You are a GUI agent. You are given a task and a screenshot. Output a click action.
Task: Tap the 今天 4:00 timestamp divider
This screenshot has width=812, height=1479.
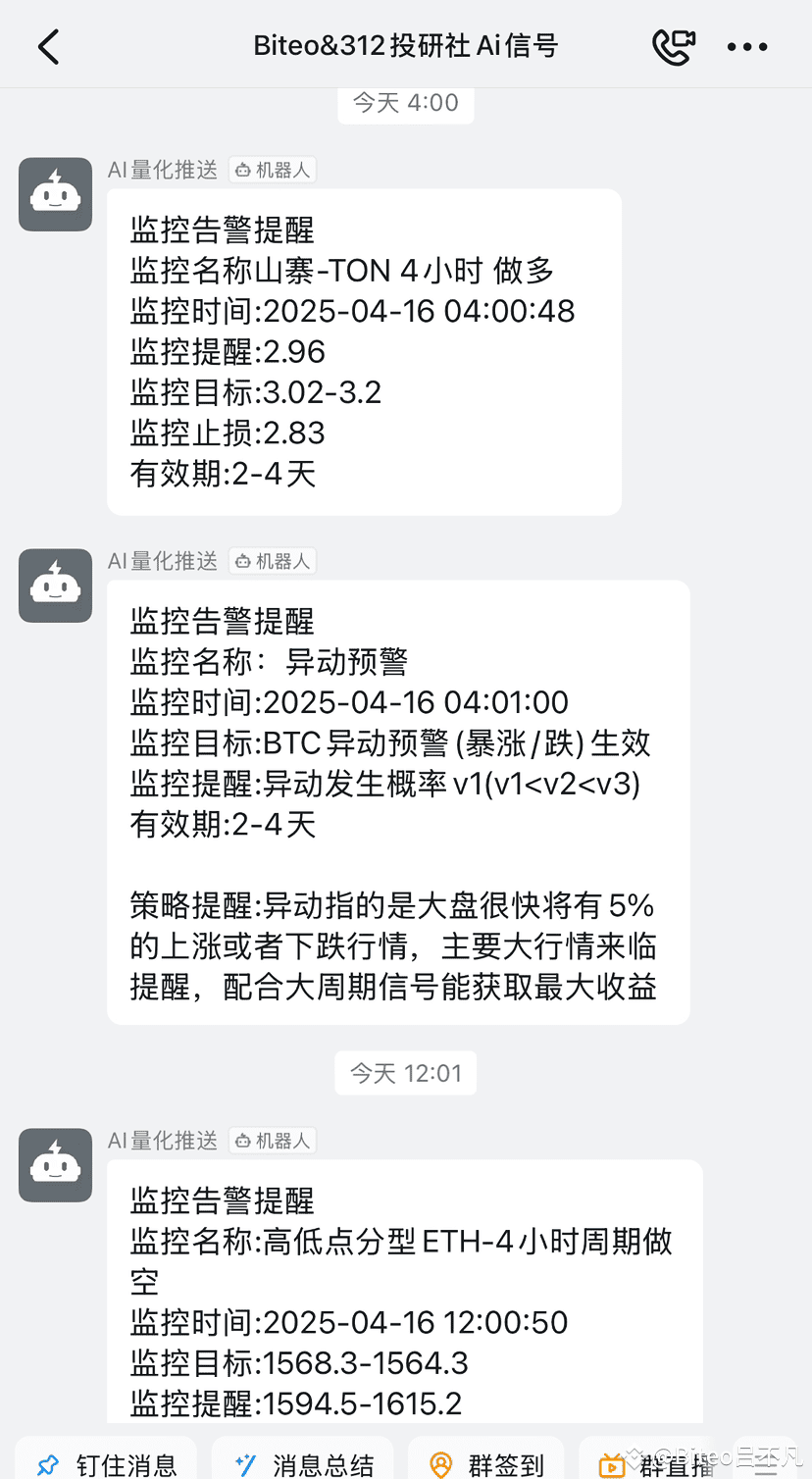405,102
